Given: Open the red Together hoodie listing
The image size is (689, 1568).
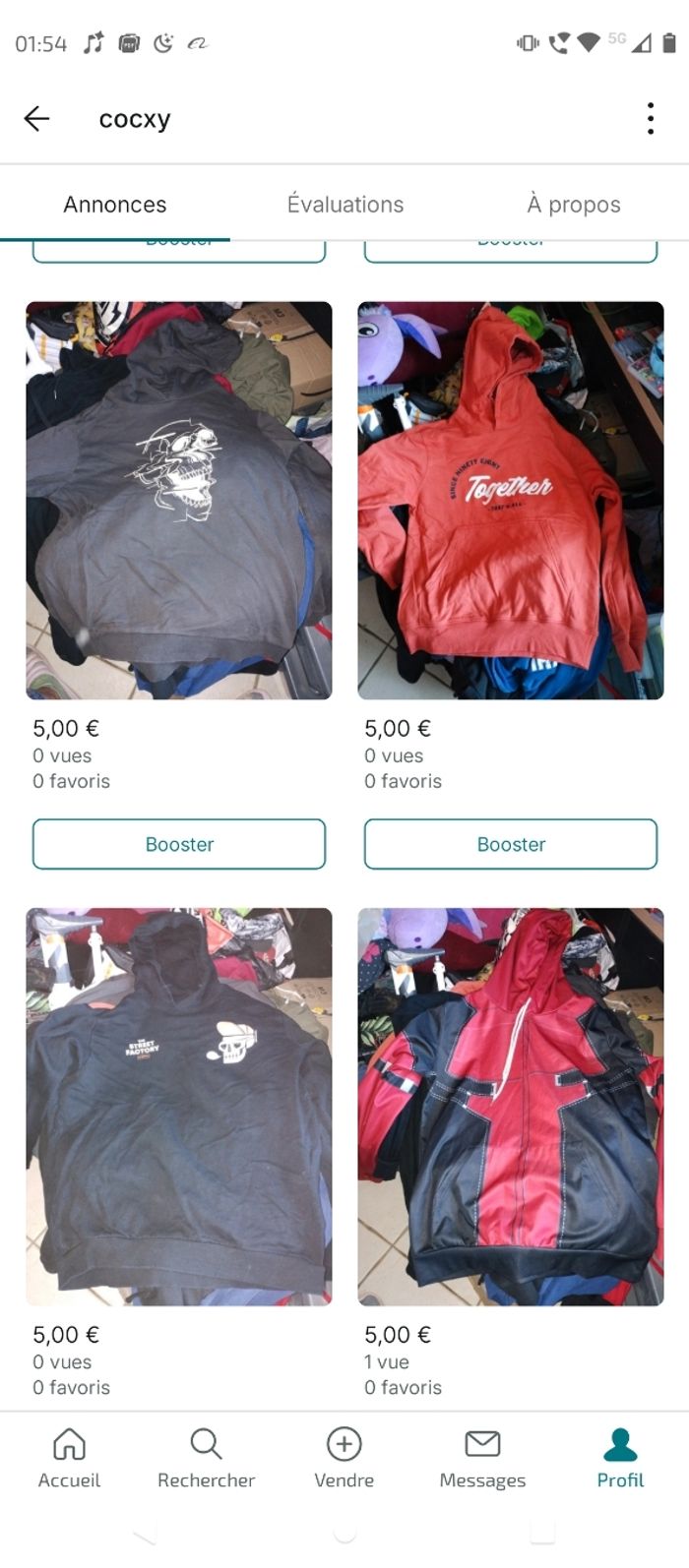Looking at the screenshot, I should point(510,500).
